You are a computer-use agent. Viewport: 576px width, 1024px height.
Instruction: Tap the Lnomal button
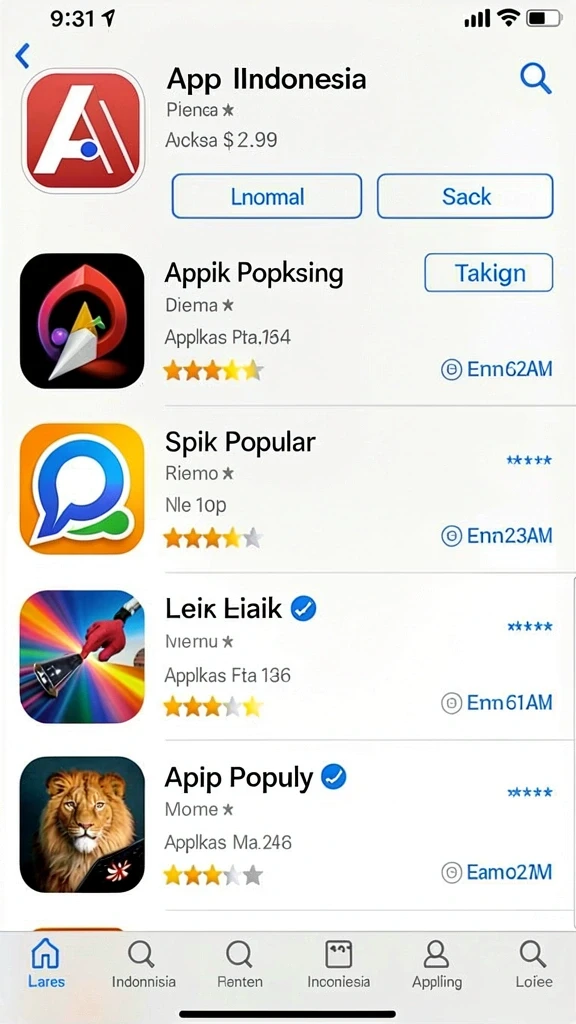[266, 196]
